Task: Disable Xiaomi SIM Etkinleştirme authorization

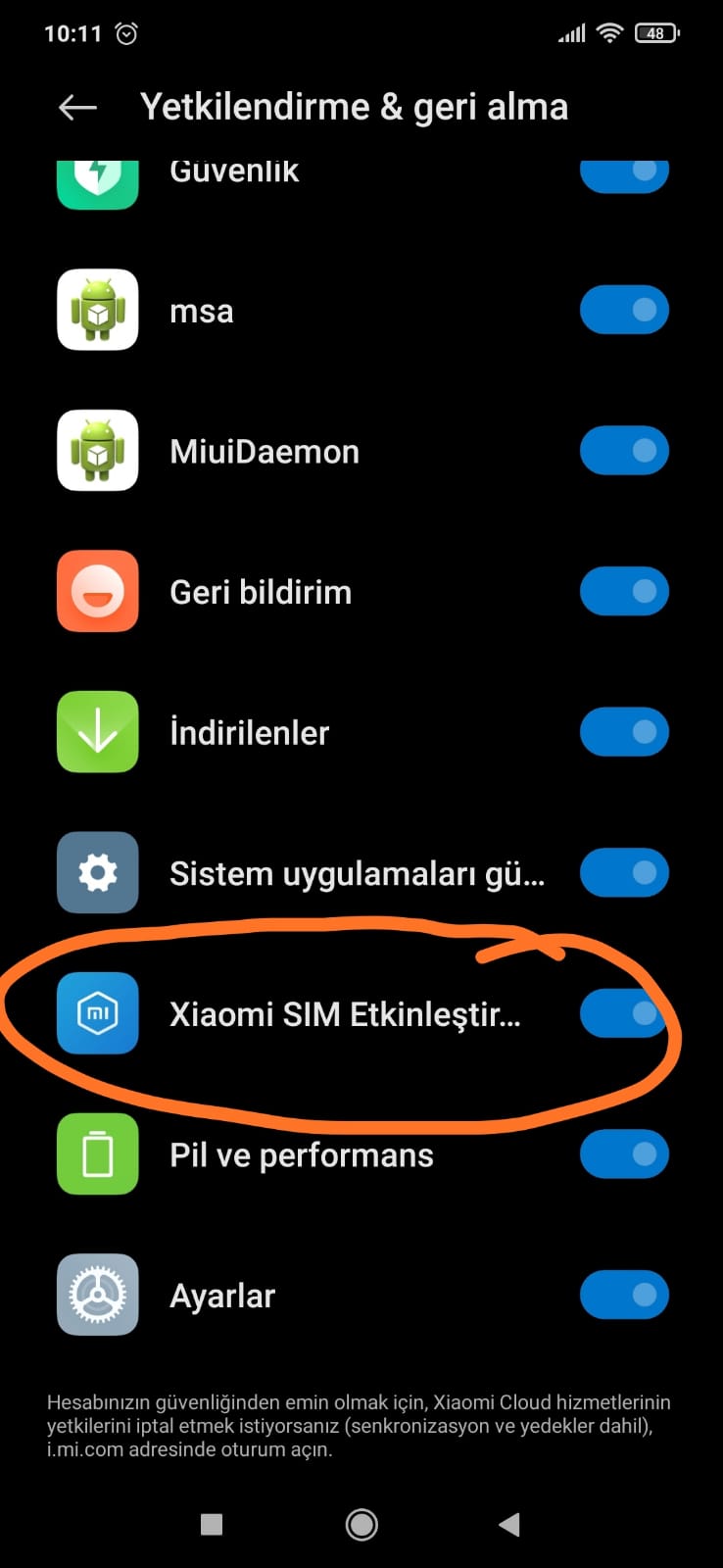Action: (x=624, y=1013)
